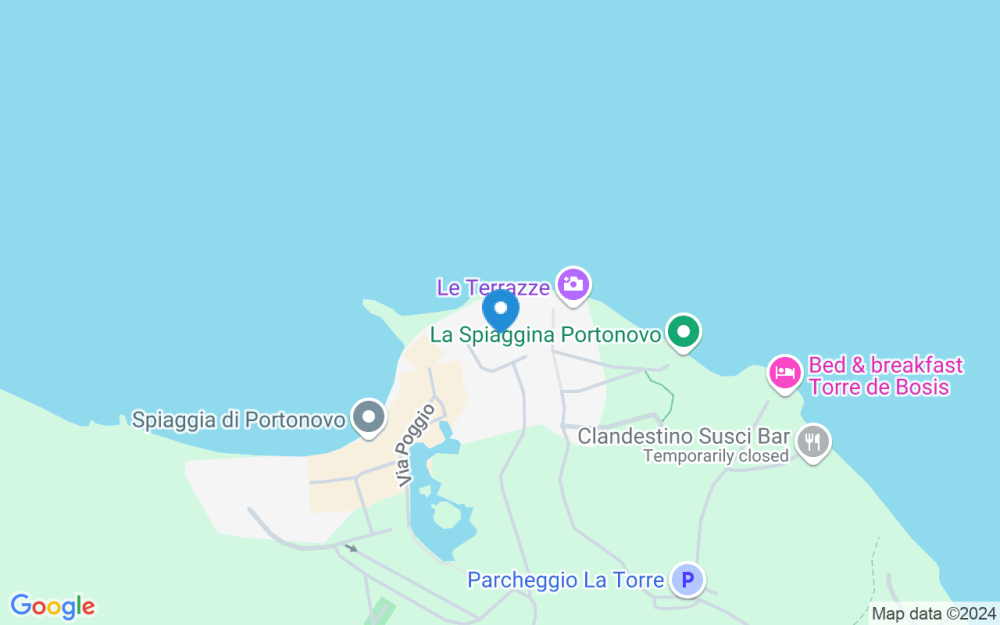Open the Google logo link
Viewport: 1000px width, 625px height.
click(x=52, y=606)
